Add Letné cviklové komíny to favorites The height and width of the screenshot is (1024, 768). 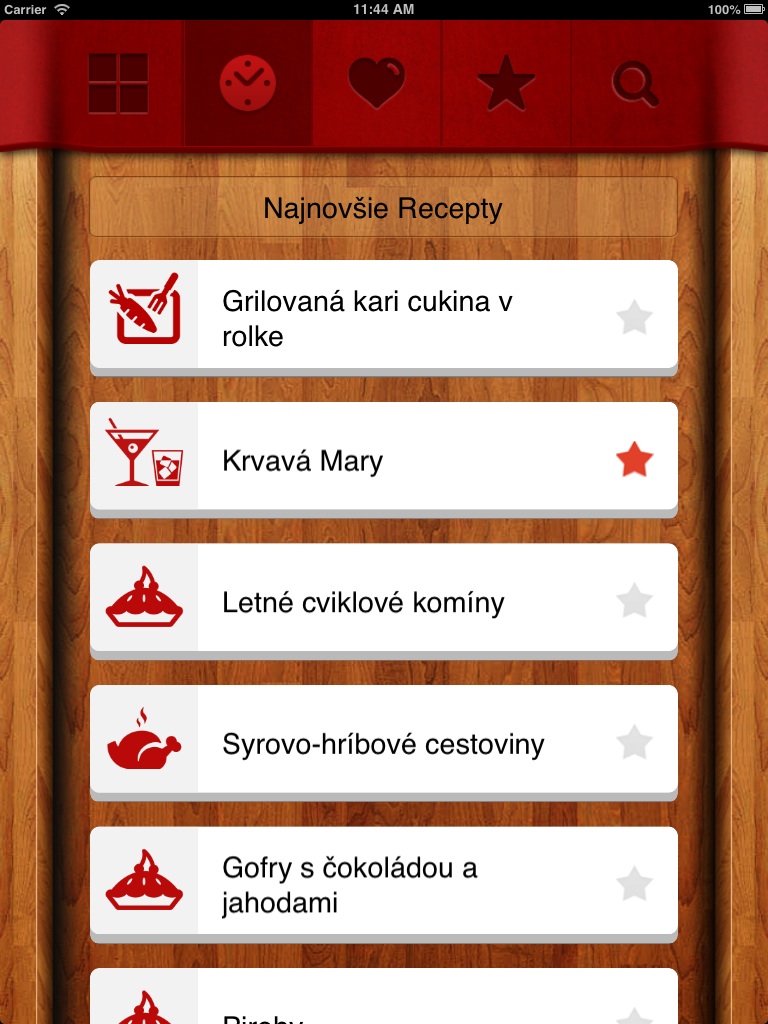point(634,602)
